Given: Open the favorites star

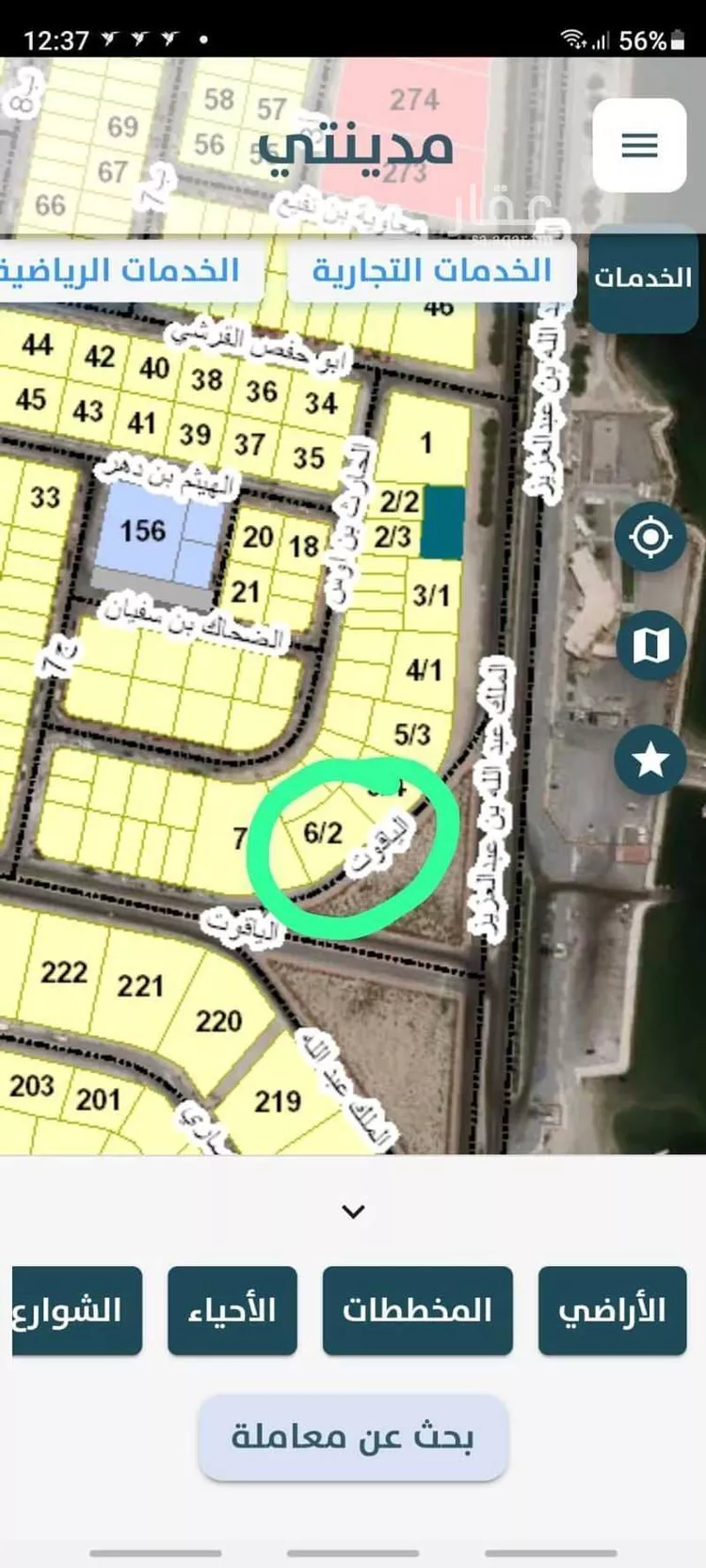Looking at the screenshot, I should [x=650, y=760].
